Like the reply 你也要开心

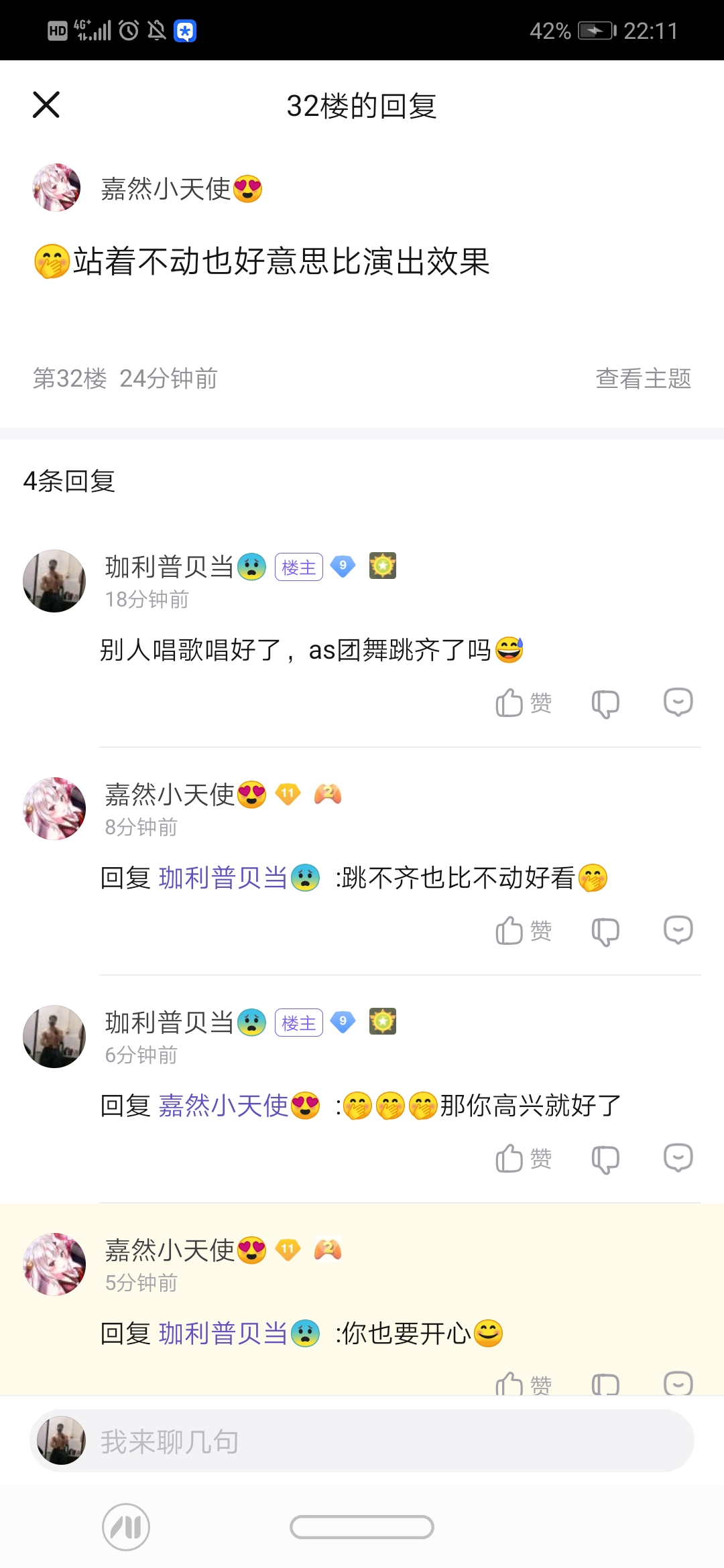coord(524,1383)
